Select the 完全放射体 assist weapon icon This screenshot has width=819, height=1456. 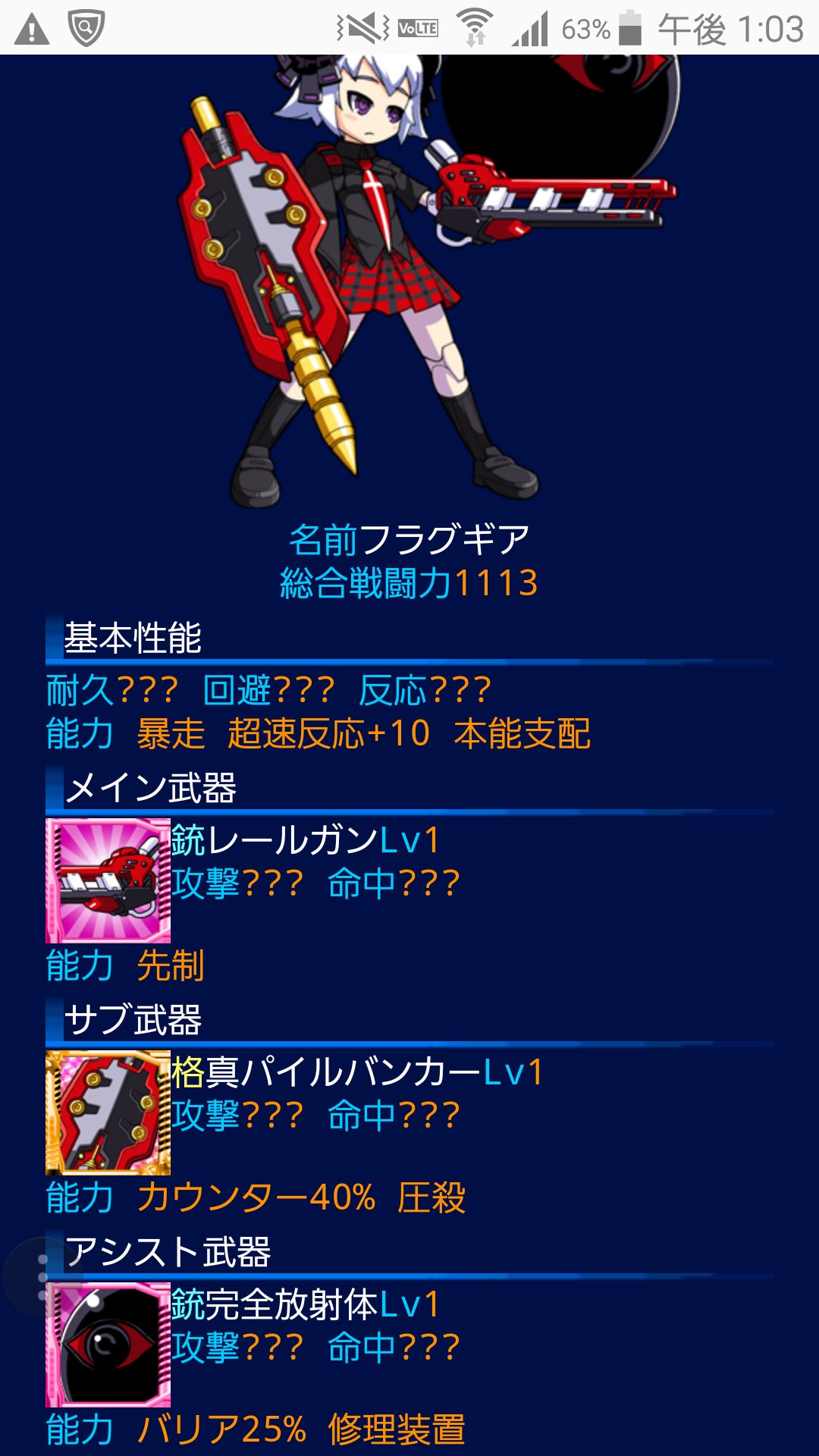tap(108, 1345)
